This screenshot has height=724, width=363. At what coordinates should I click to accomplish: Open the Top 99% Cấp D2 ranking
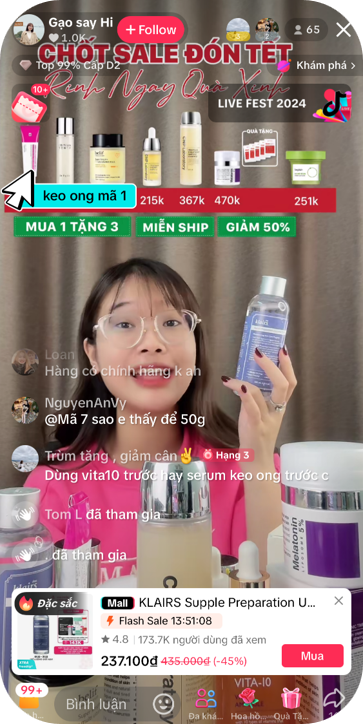[x=69, y=66]
